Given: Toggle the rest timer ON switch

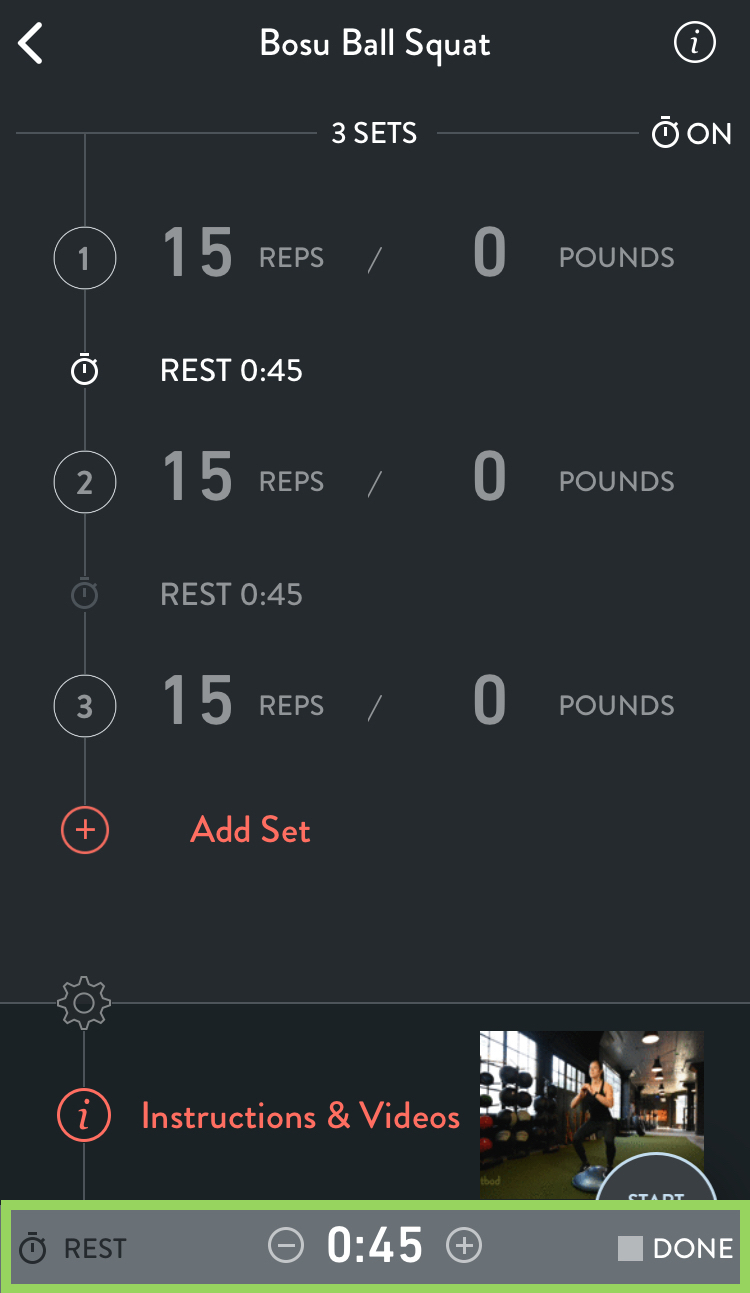Looking at the screenshot, I should tap(692, 133).
